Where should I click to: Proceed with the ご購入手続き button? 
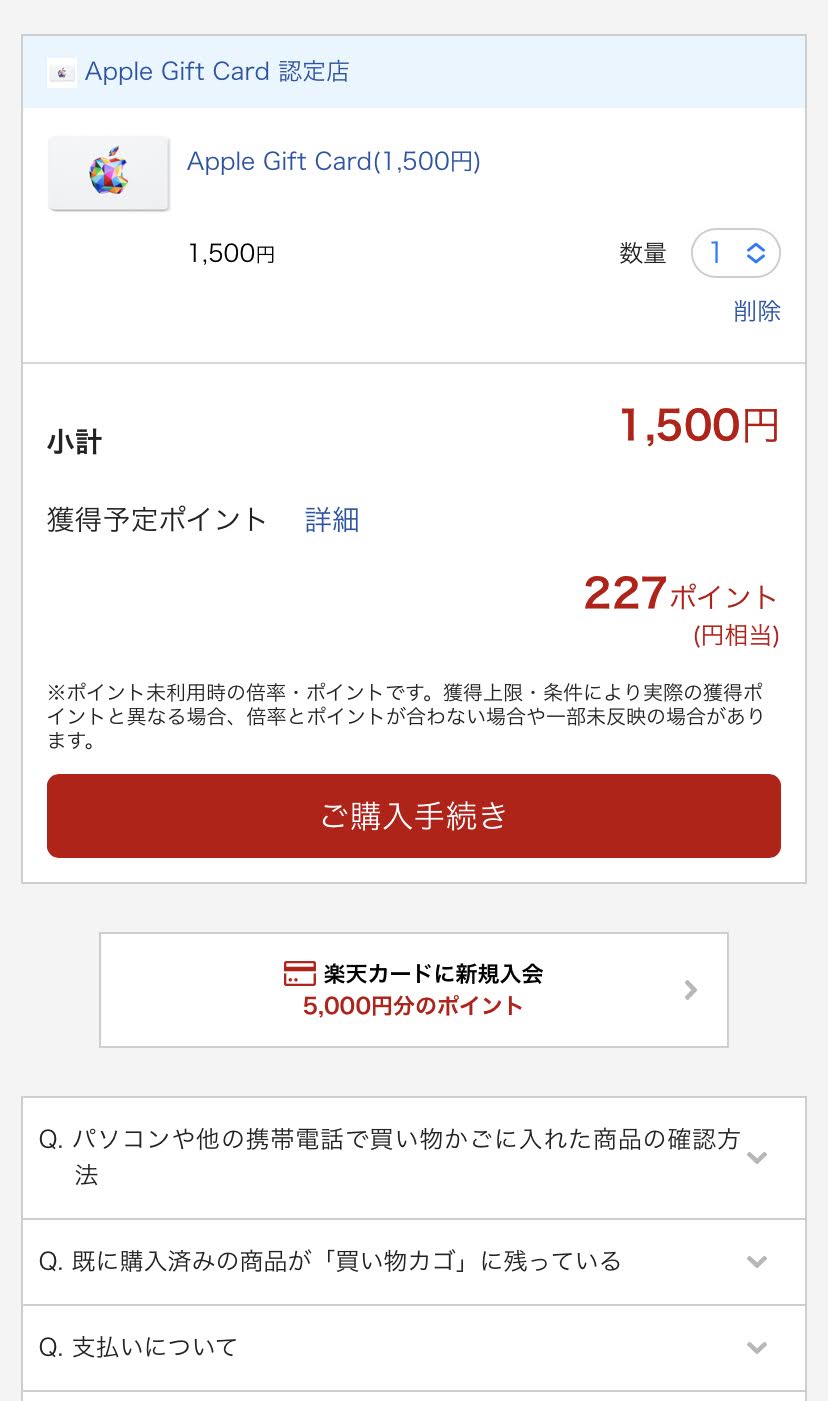(414, 816)
